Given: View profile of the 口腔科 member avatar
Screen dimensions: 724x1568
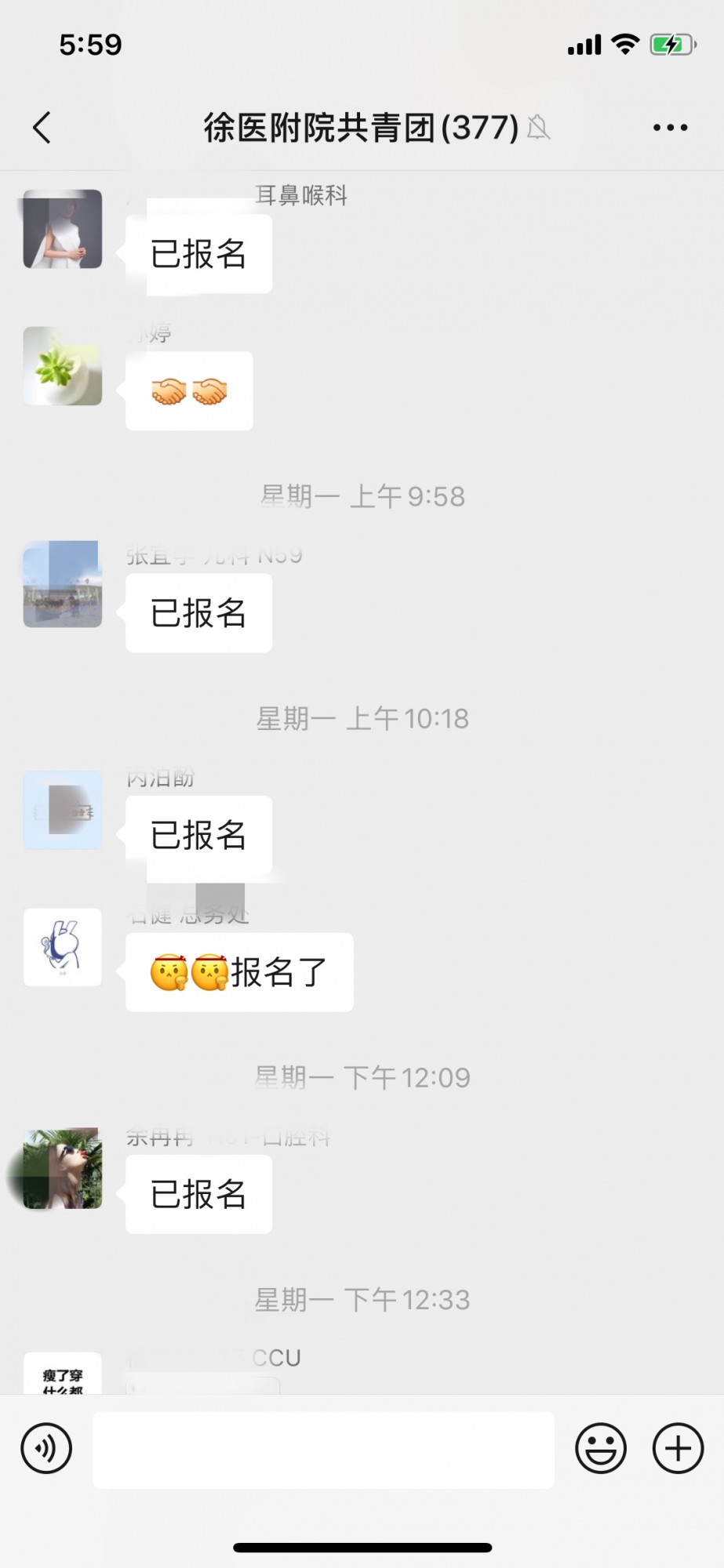Looking at the screenshot, I should coord(63,1169).
